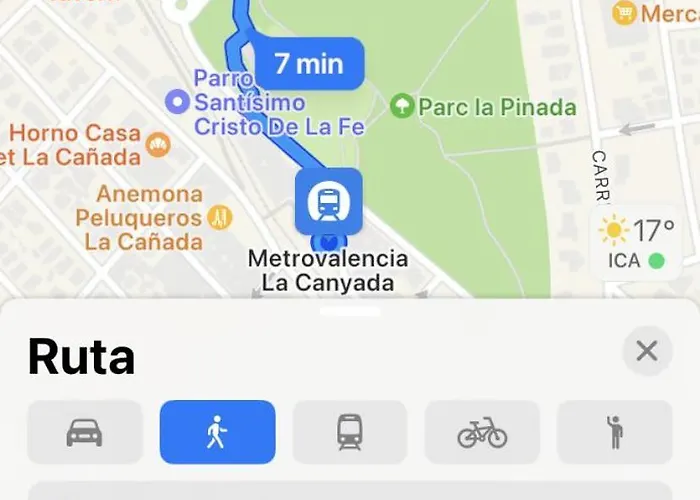Switch to driving directions

pos(85,432)
